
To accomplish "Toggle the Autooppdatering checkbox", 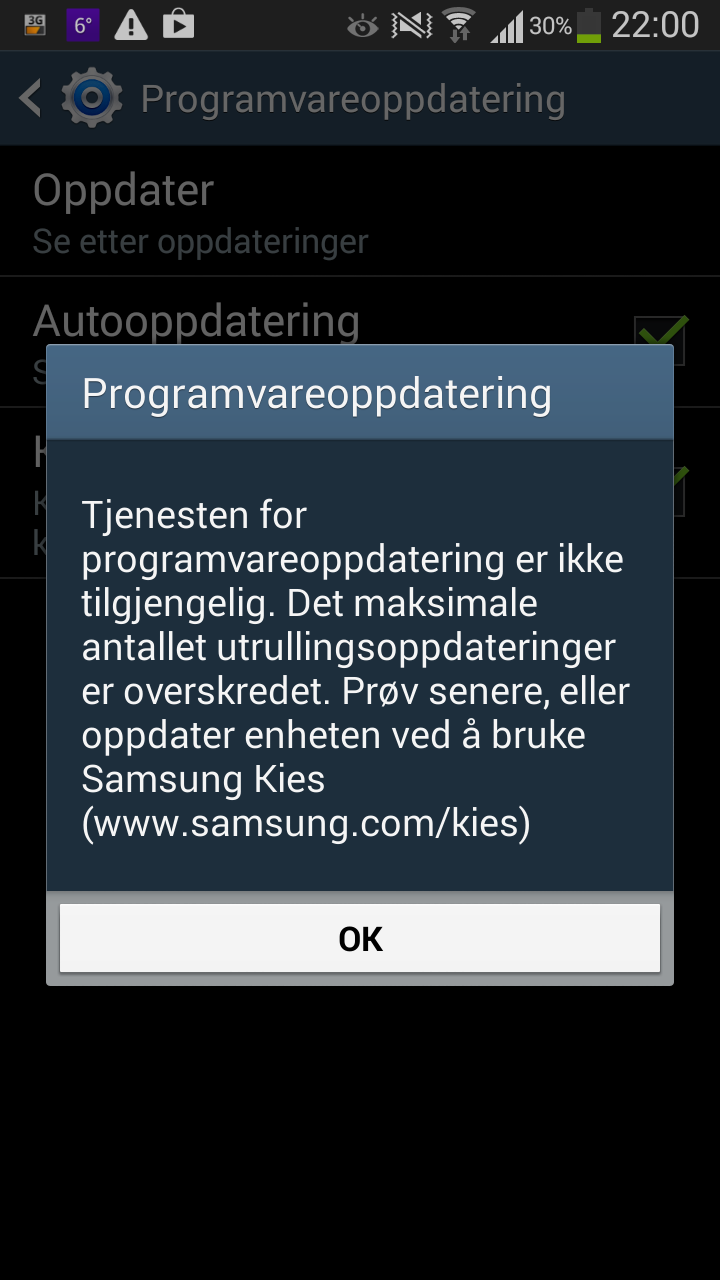I will pyautogui.click(x=661, y=339).
